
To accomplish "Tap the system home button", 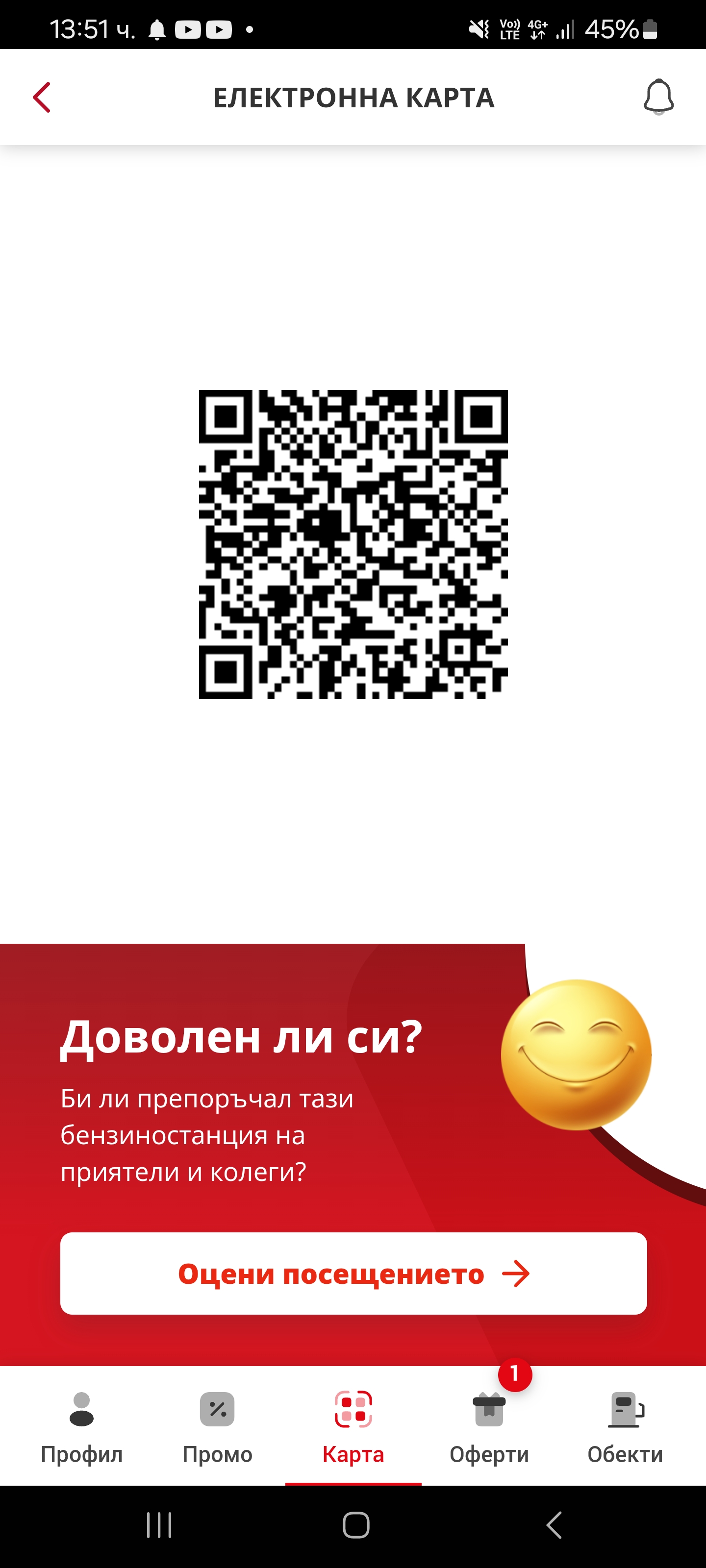I will [356, 1525].
